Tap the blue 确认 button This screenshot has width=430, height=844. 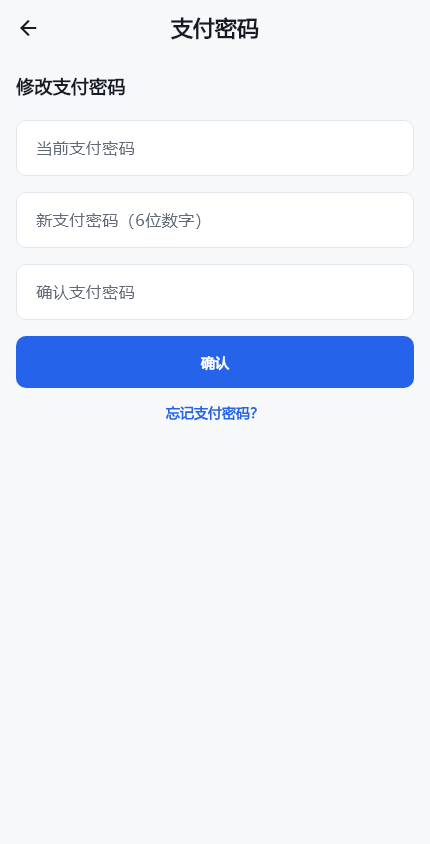click(215, 362)
